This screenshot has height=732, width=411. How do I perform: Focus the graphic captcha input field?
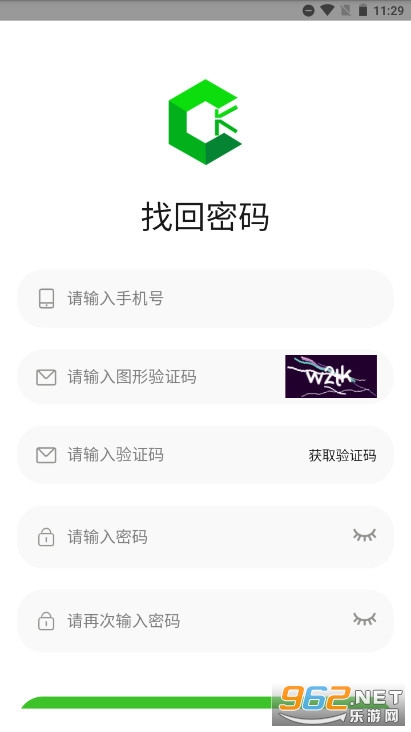pos(150,377)
